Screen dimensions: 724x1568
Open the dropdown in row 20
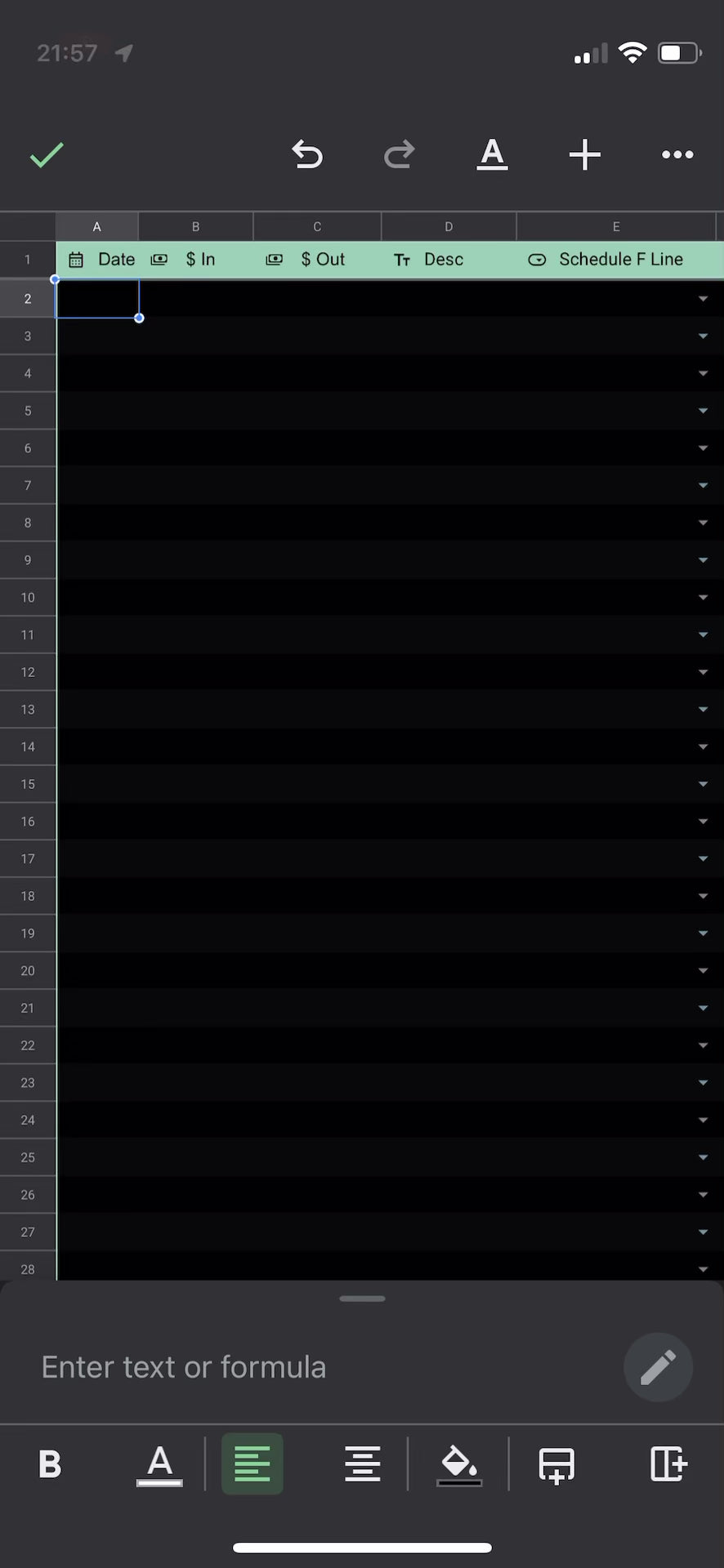point(703,971)
